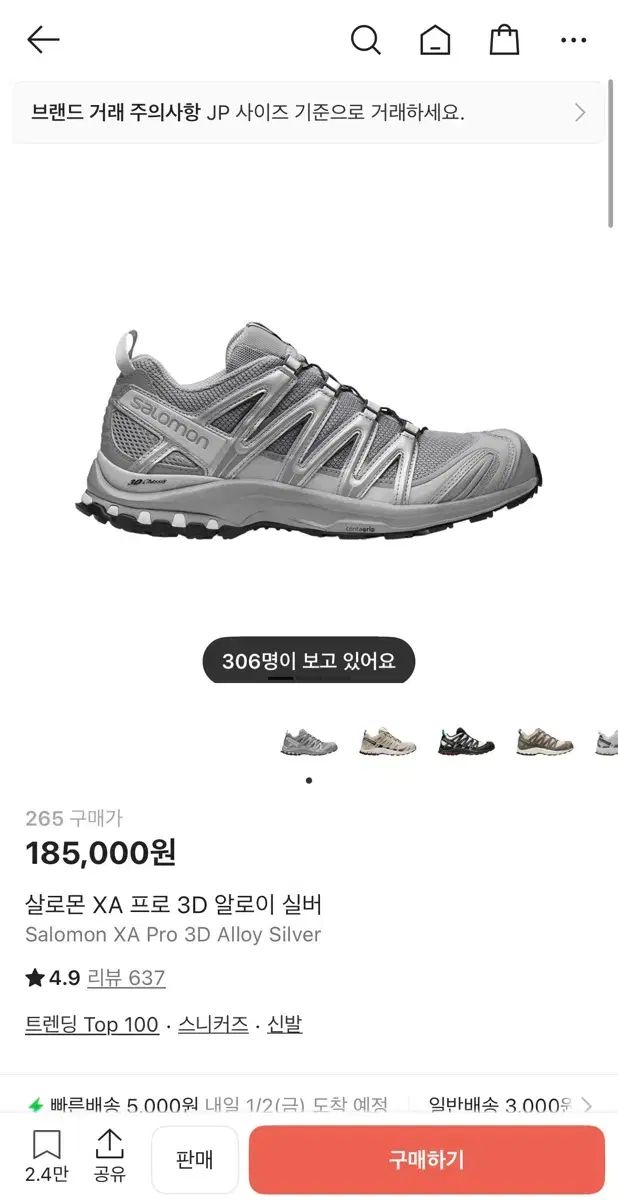The image size is (618, 1200).
Task: Open the shopping bag icon
Action: (504, 40)
